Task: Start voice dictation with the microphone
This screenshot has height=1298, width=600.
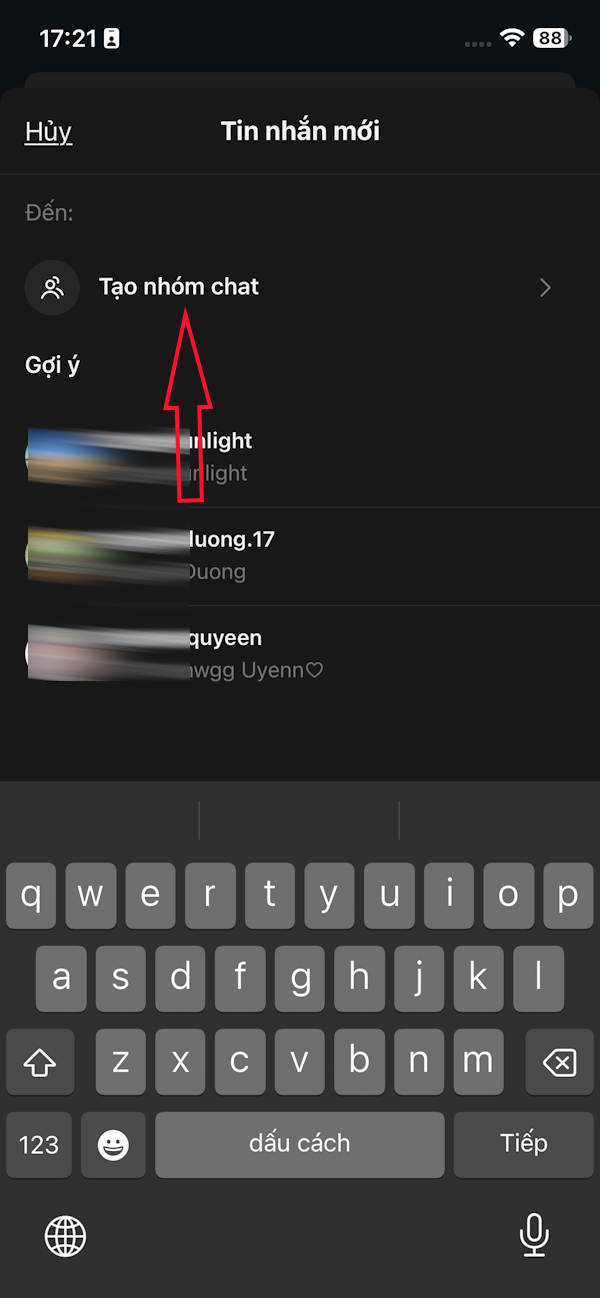Action: tap(534, 1236)
